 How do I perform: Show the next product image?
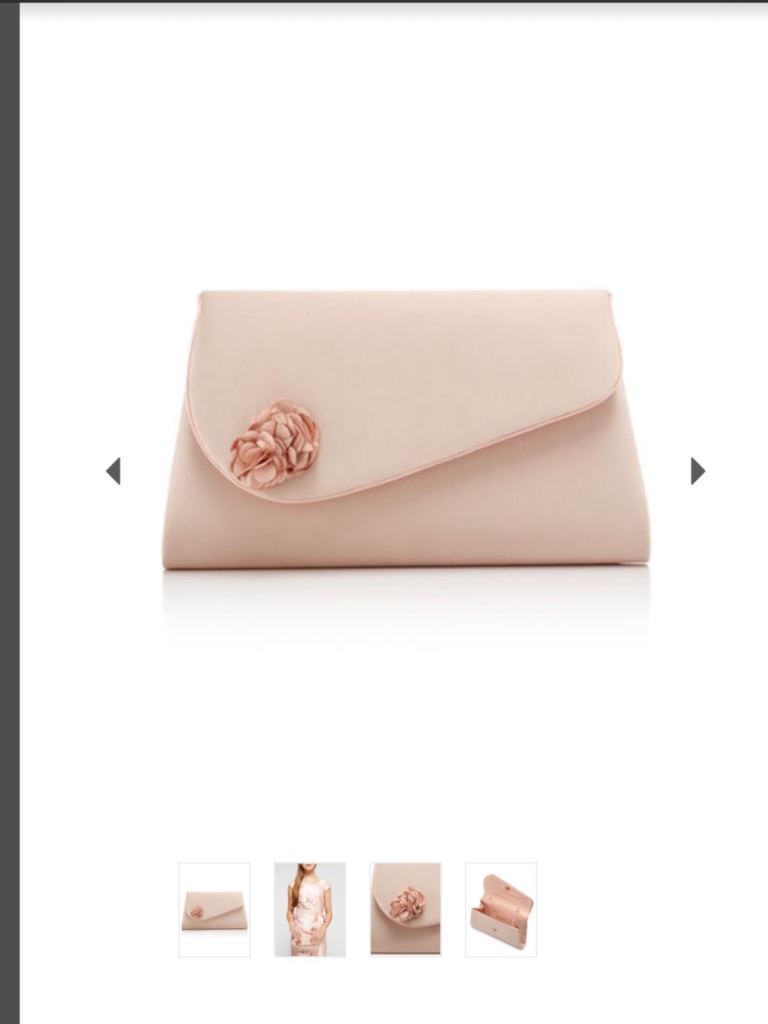(x=697, y=471)
